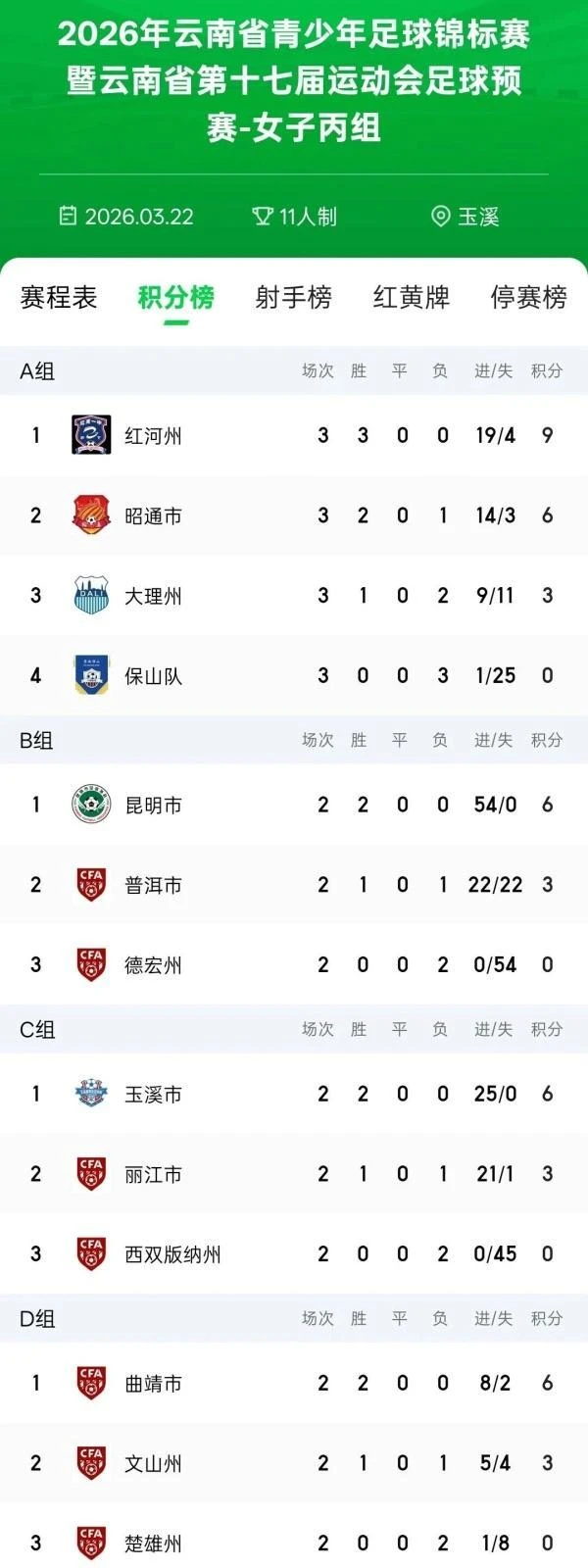
Task: View the 停赛榜 tab
Action: point(528,297)
